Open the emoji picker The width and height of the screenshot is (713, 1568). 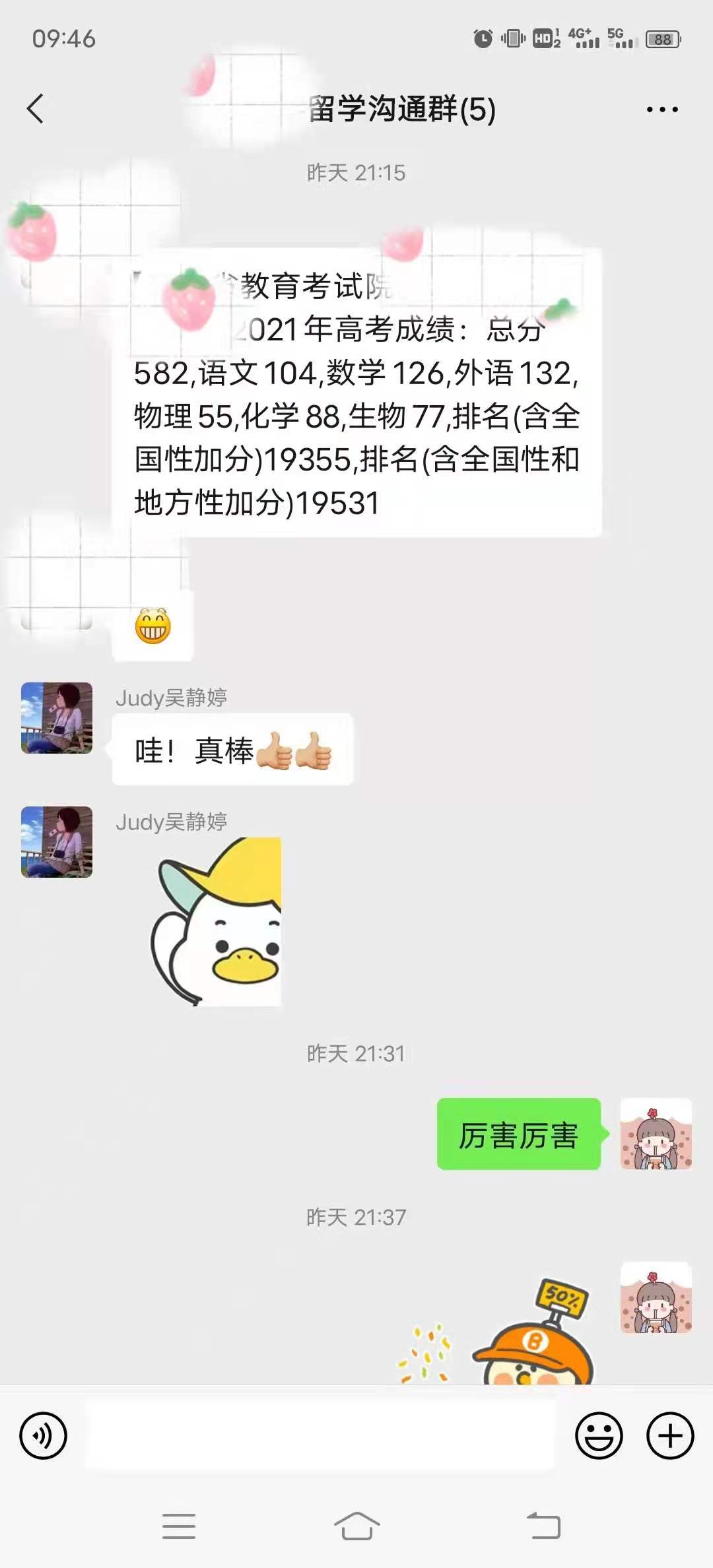tap(599, 1435)
